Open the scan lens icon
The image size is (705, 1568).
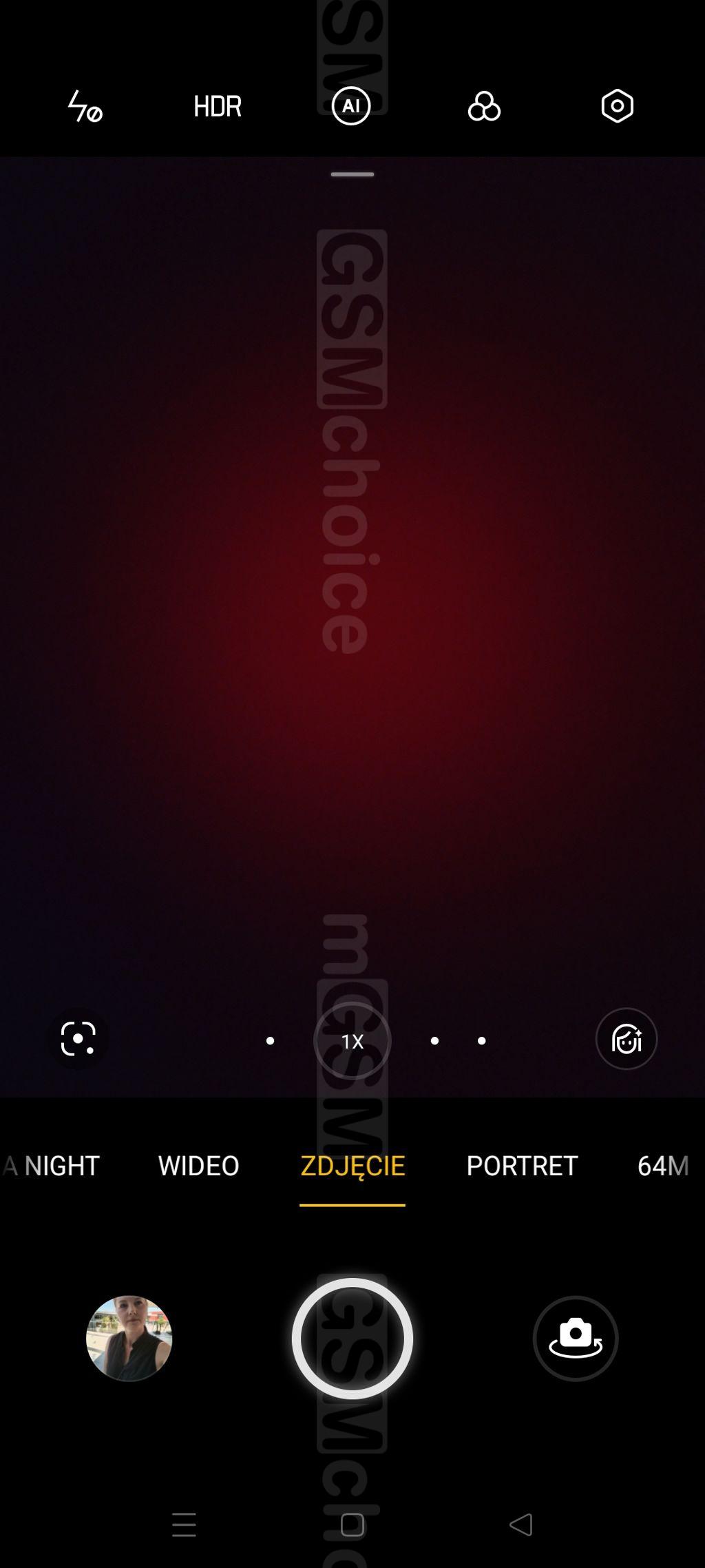[x=78, y=1039]
